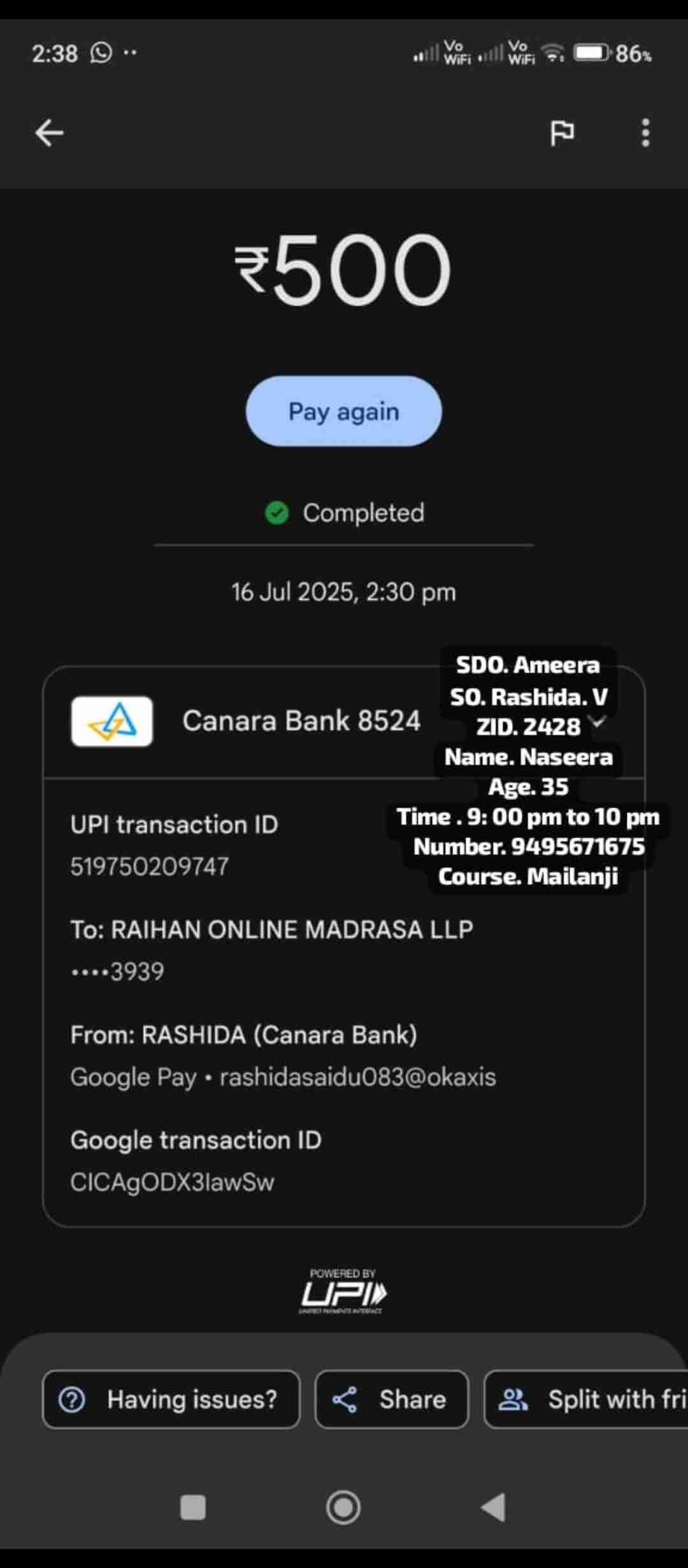Screen dimensions: 688x1568
Task: Share this payment receipt
Action: 391,1399
